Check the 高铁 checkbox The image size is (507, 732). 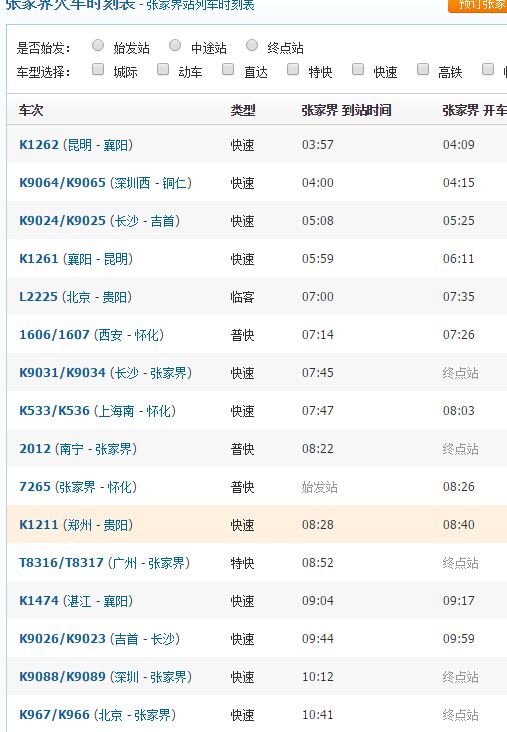[x=423, y=70]
